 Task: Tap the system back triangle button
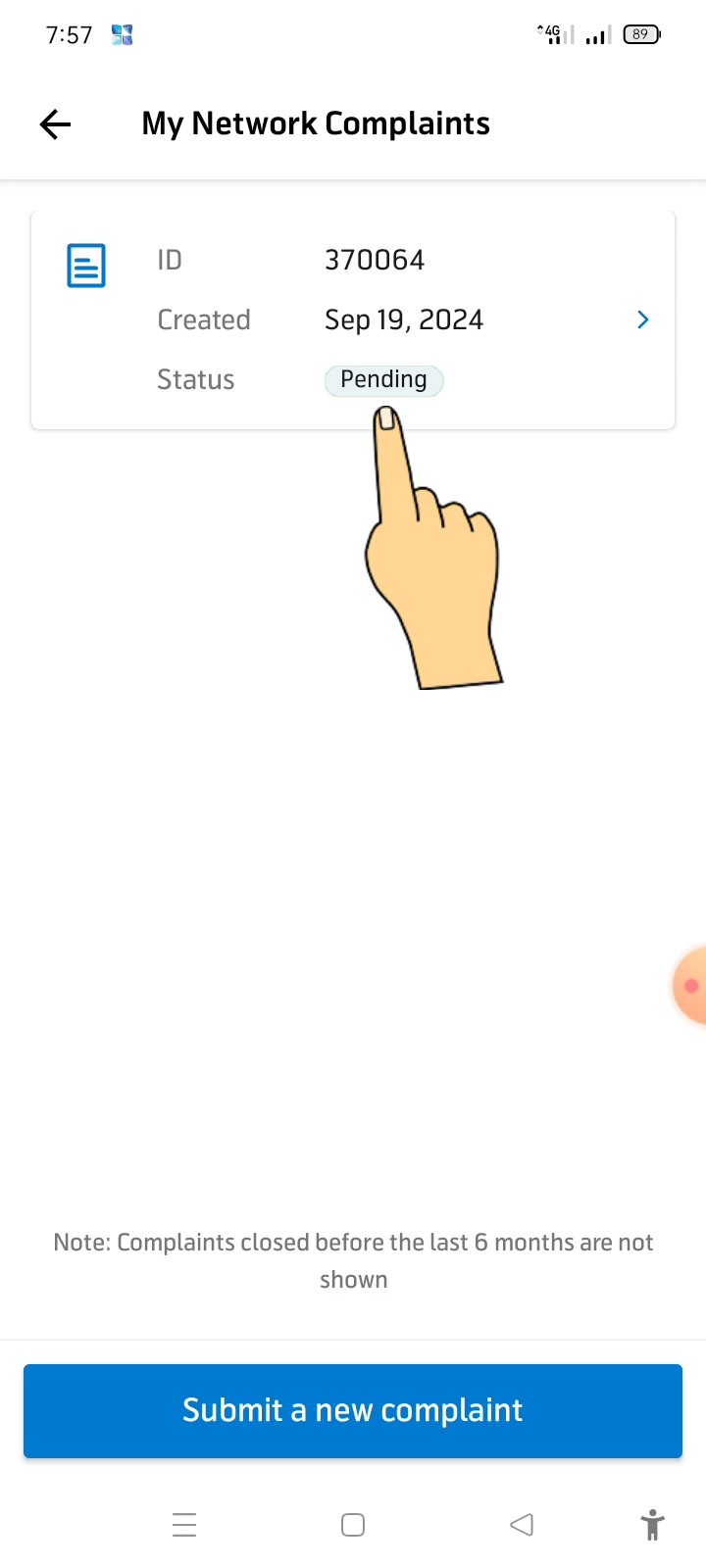(522, 1525)
